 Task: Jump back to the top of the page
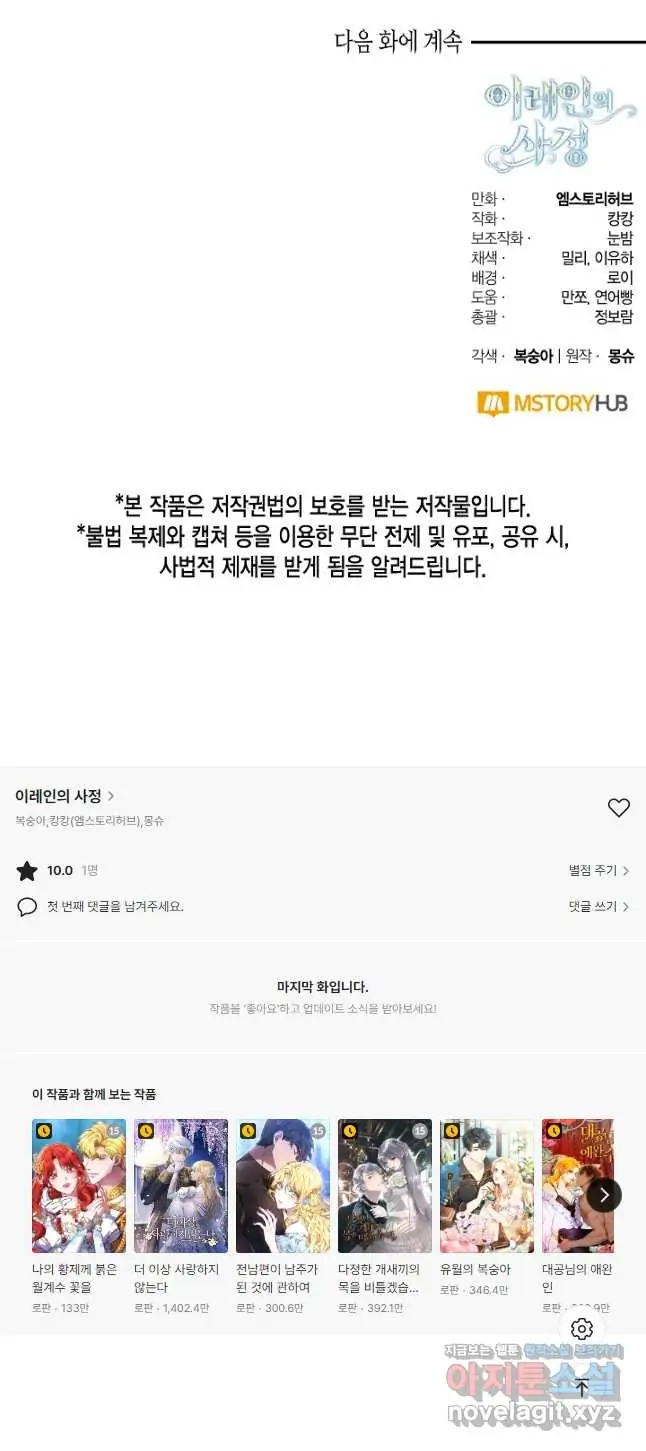tap(582, 1387)
